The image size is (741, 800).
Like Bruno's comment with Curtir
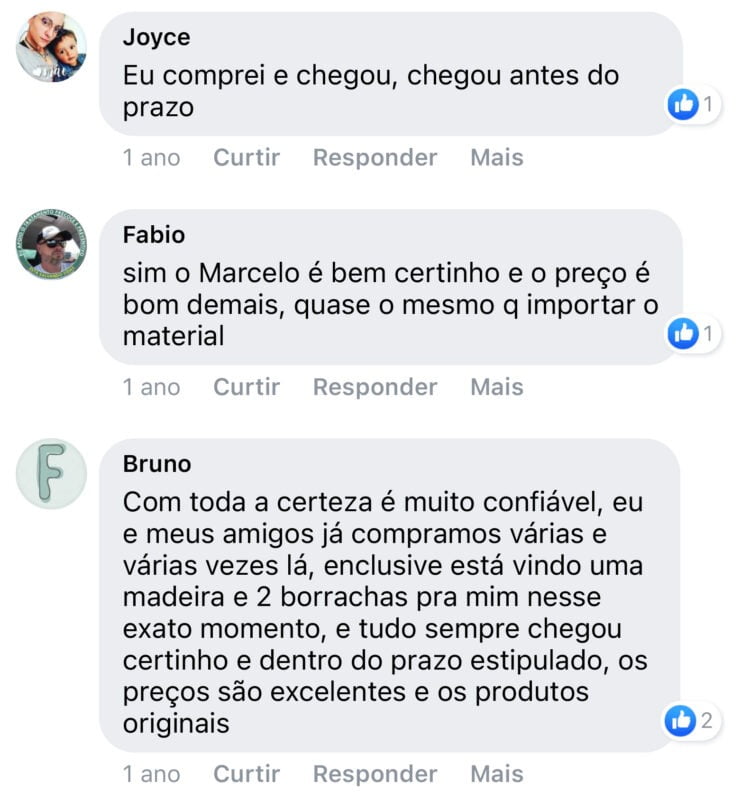pyautogui.click(x=246, y=774)
